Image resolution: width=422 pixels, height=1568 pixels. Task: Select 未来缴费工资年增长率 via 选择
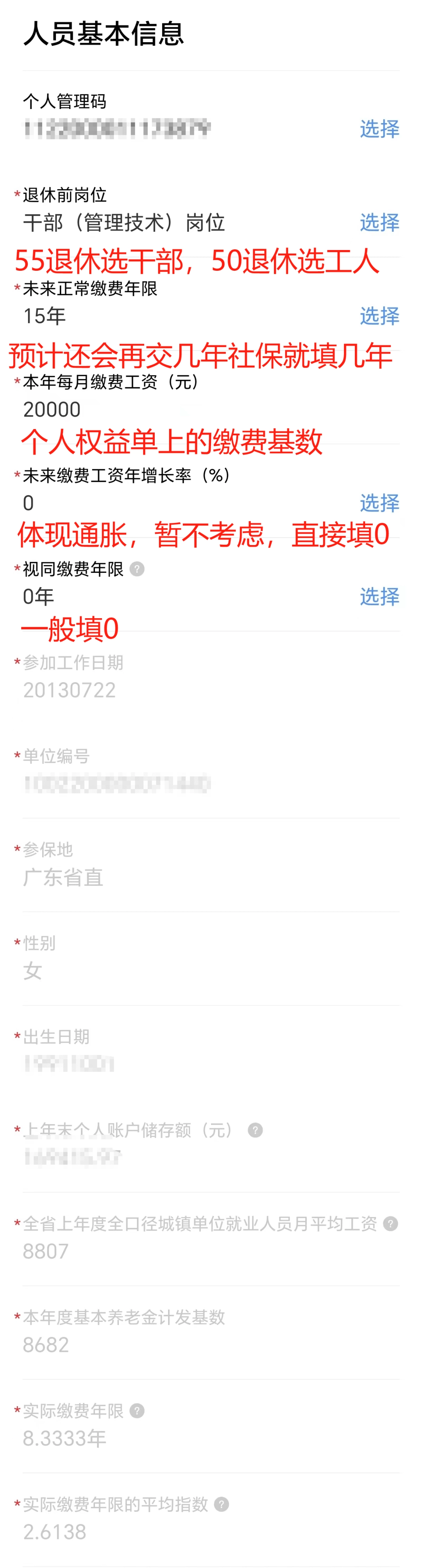[x=379, y=502]
